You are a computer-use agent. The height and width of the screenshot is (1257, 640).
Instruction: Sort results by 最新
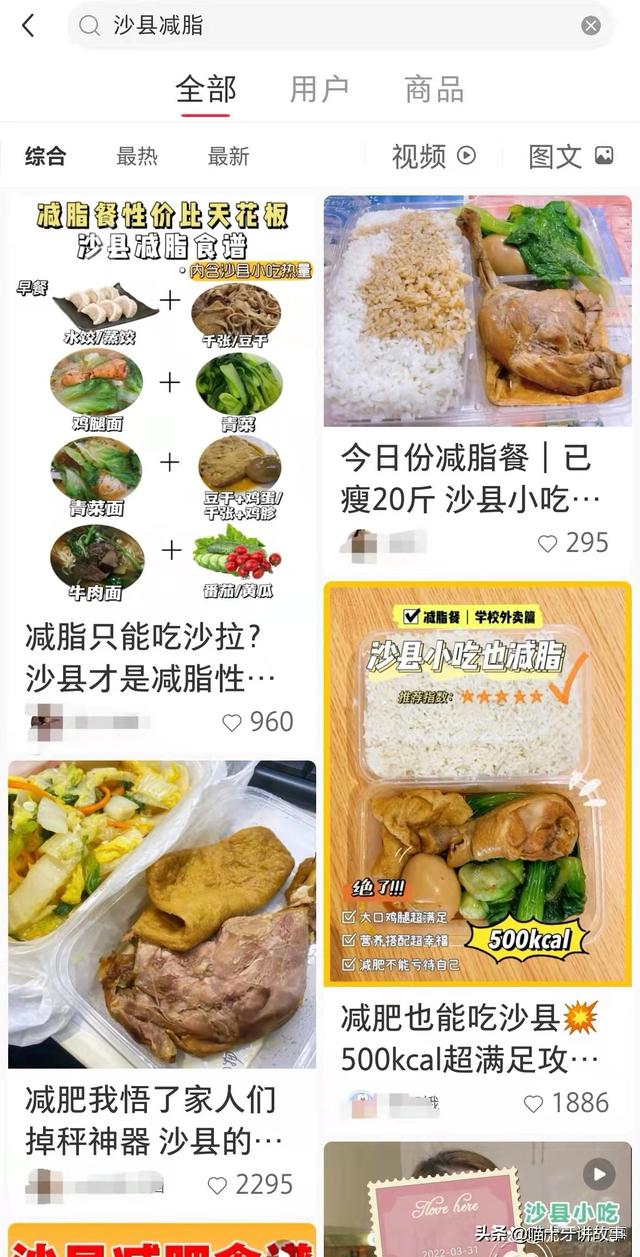pyautogui.click(x=228, y=156)
